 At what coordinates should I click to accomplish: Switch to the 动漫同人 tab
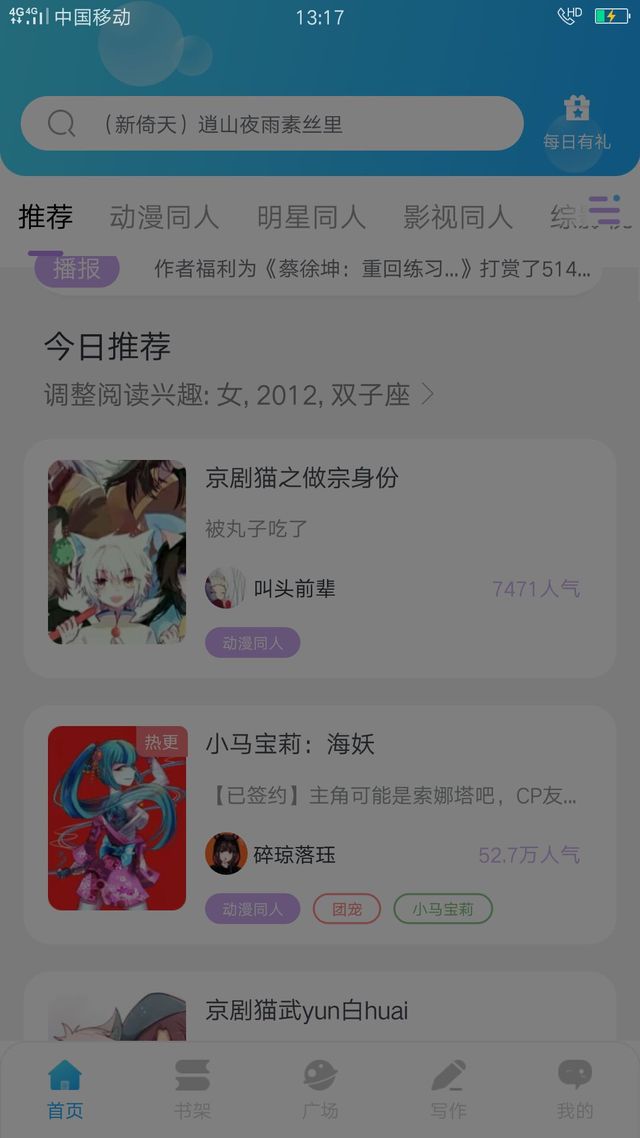click(164, 216)
